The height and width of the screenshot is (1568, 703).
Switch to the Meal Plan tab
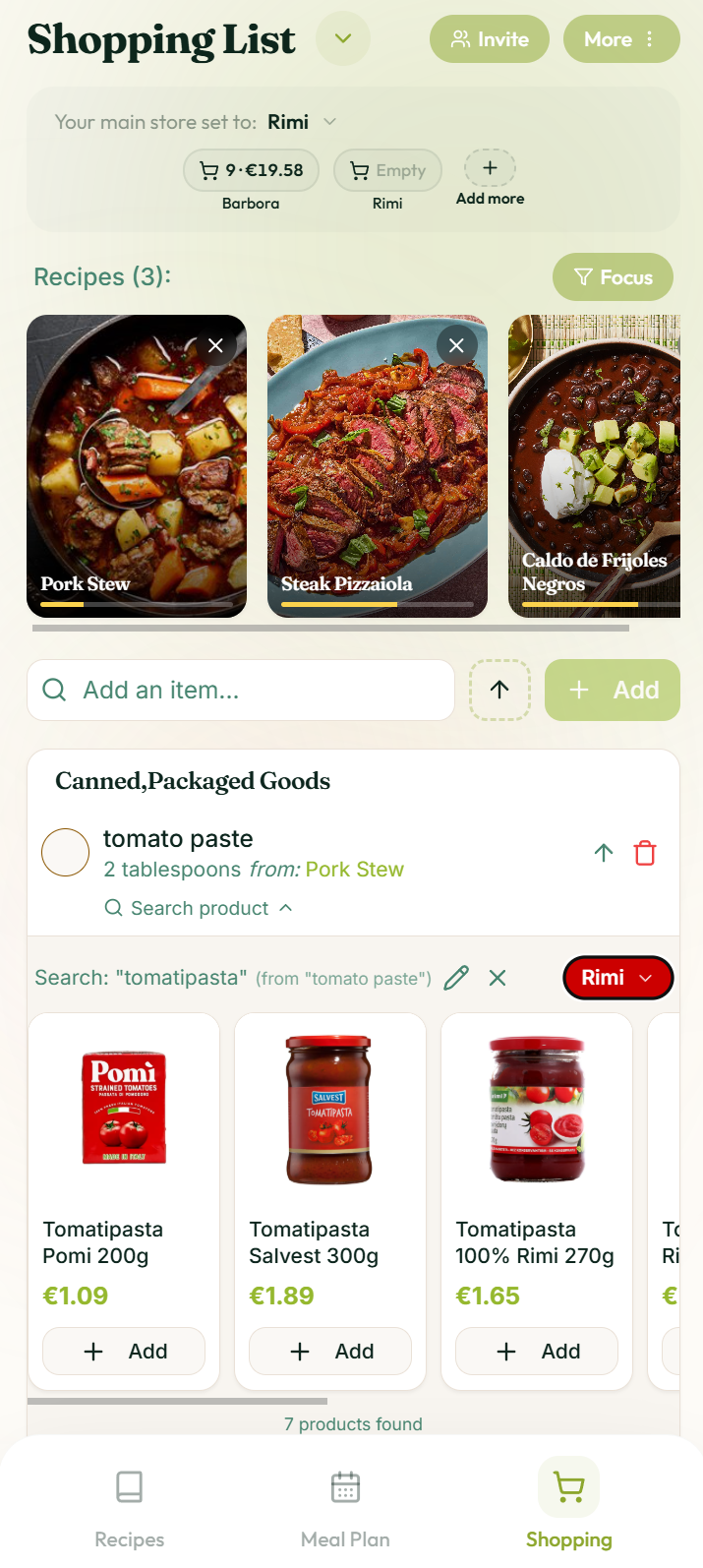click(x=345, y=1505)
